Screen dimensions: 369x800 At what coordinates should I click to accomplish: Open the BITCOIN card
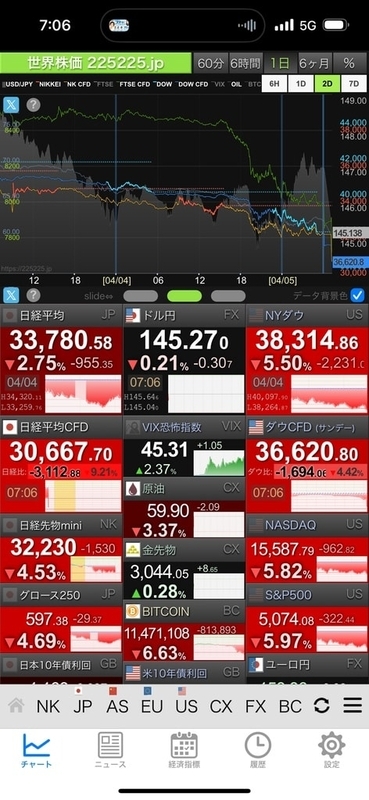pos(184,631)
